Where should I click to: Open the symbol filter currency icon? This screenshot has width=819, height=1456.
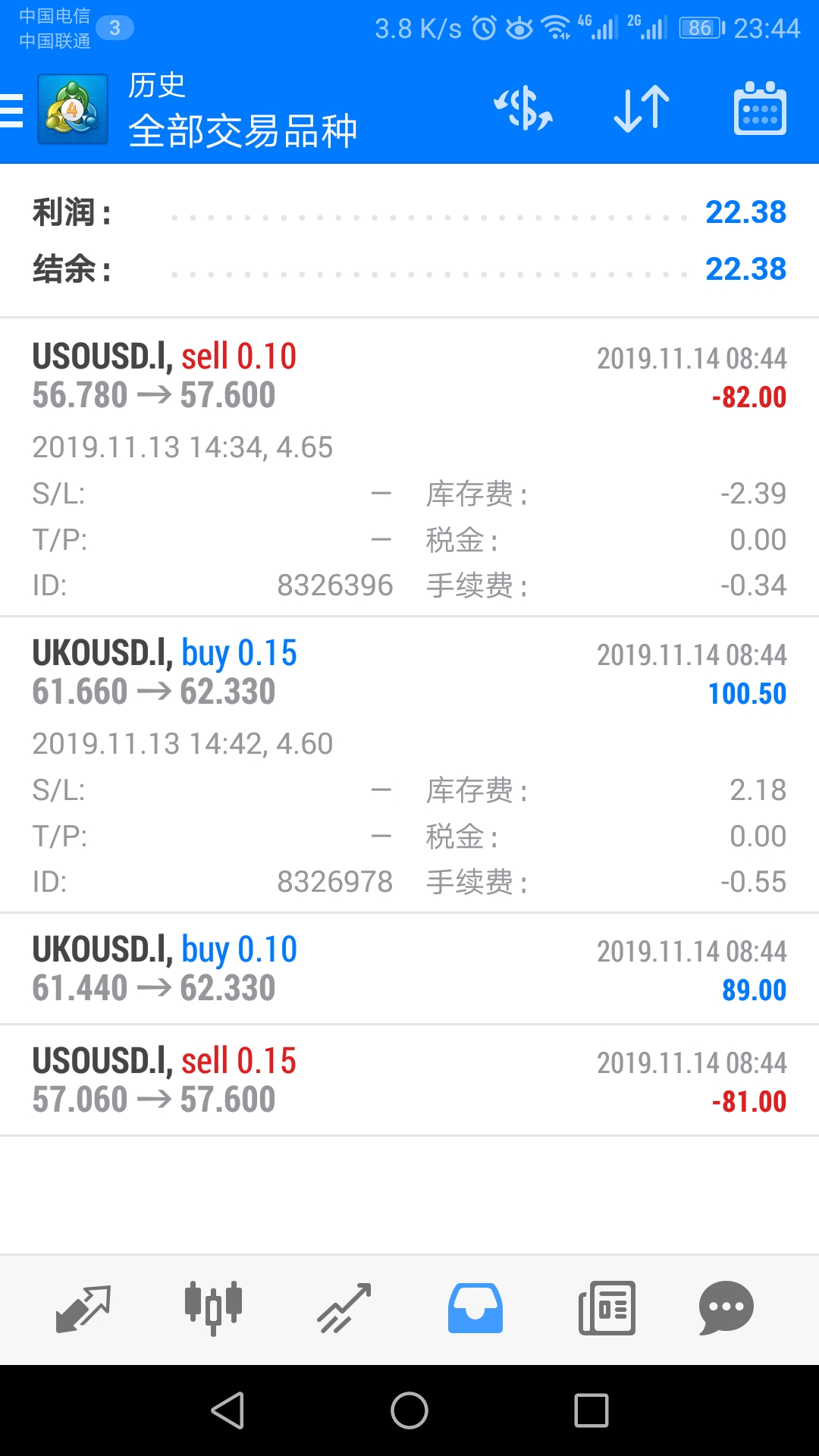click(523, 108)
